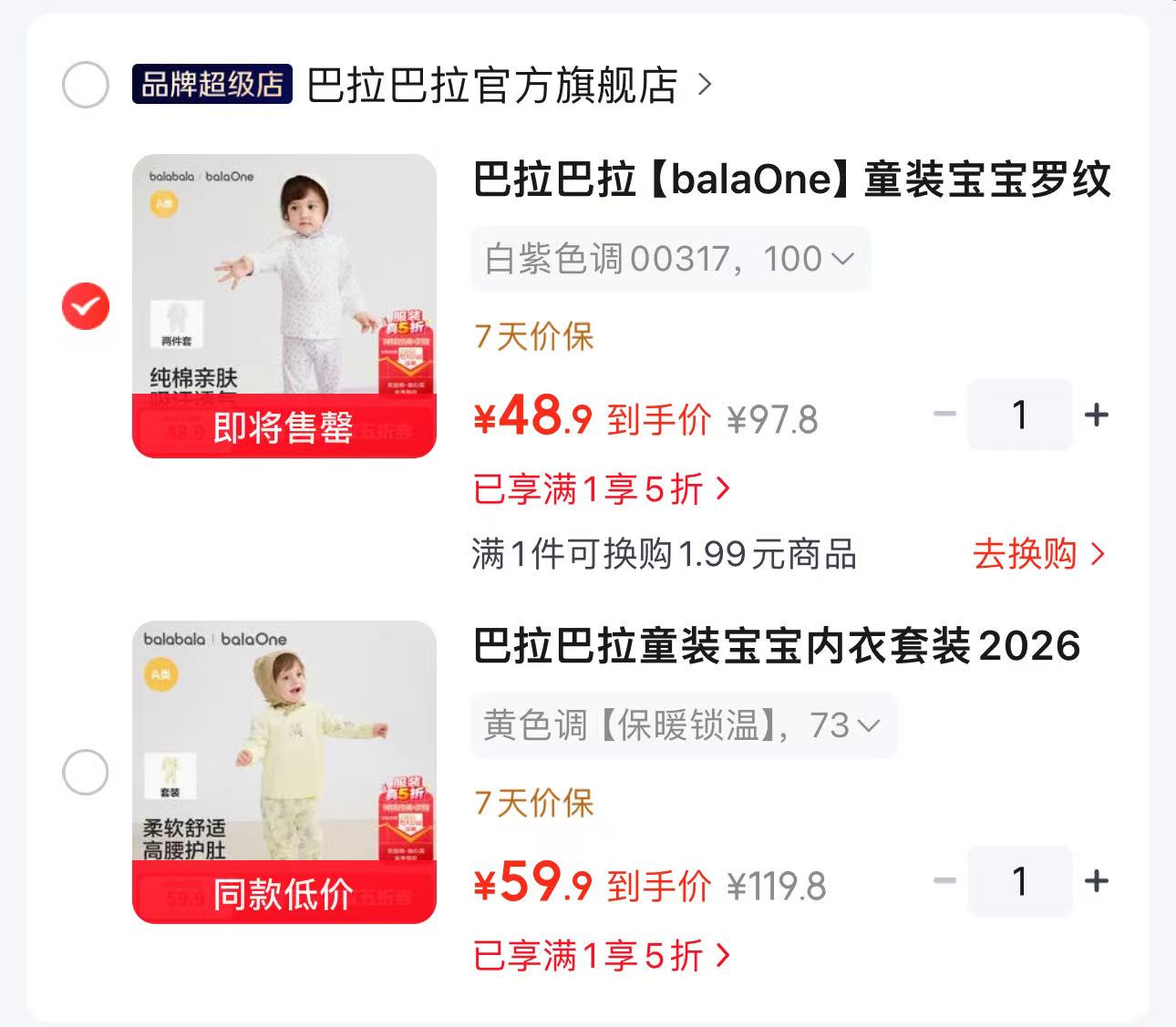Image resolution: width=1176 pixels, height=1027 pixels.
Task: Open 巴拉巴拉童装宝宝内衣套装2026 title
Action: [x=777, y=646]
